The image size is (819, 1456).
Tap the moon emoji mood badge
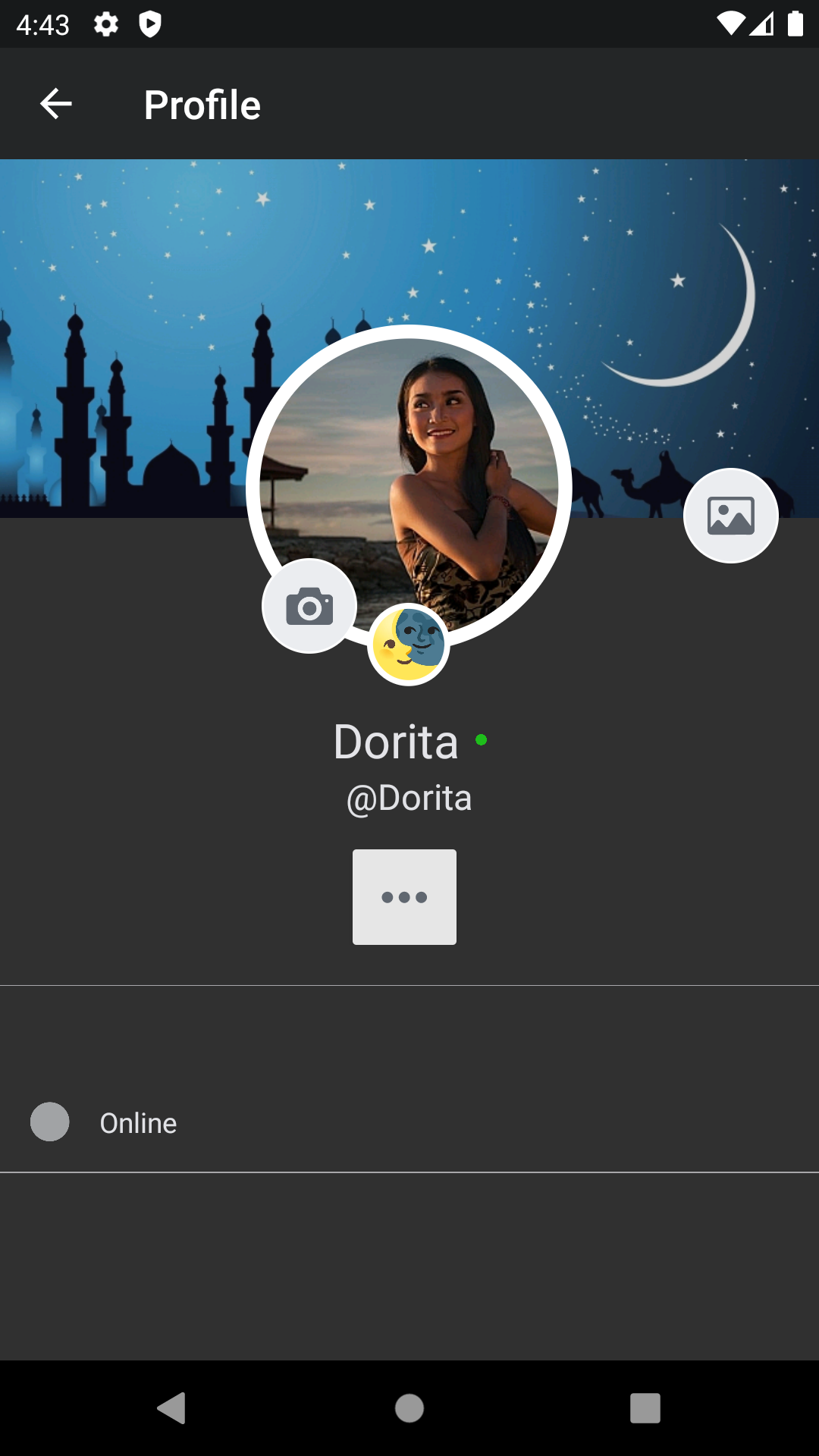point(409,645)
